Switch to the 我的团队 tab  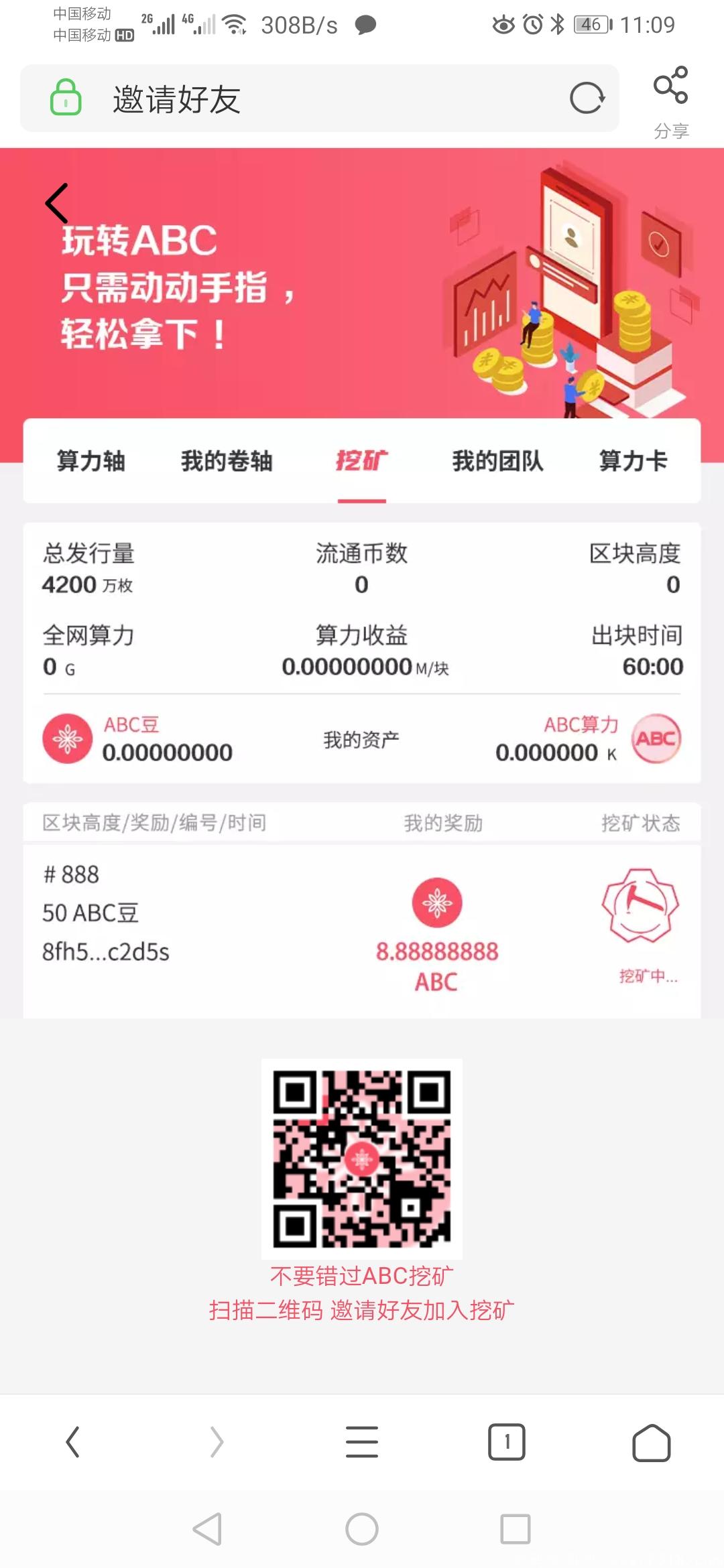[497, 461]
